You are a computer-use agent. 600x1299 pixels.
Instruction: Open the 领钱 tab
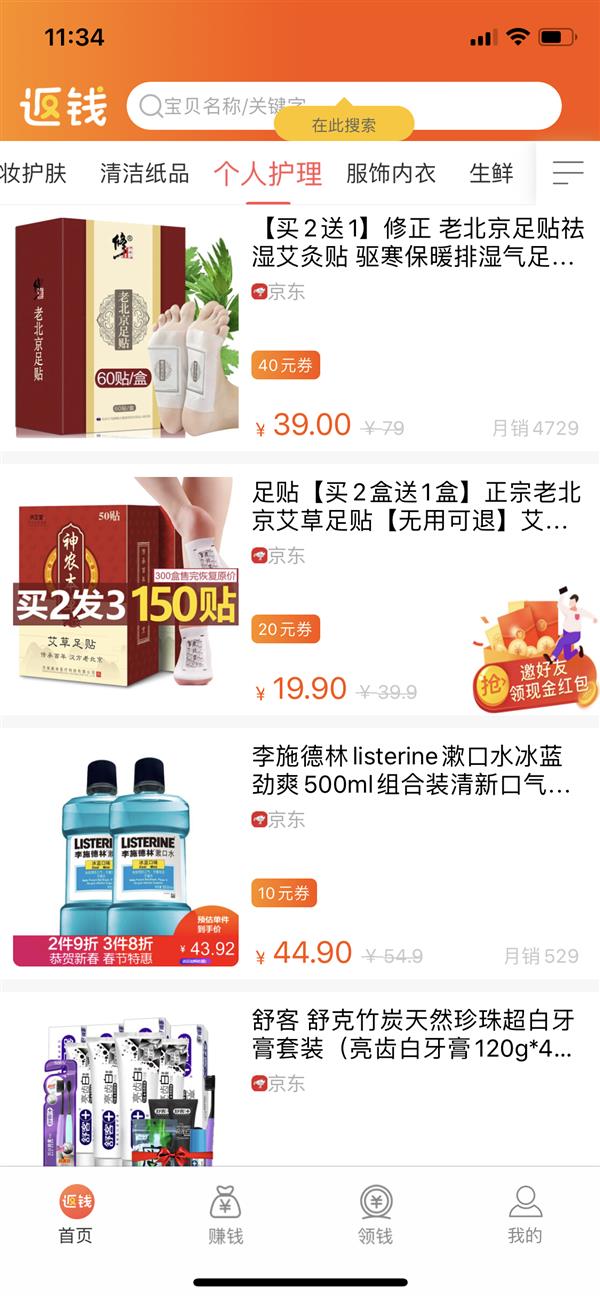pos(375,1214)
